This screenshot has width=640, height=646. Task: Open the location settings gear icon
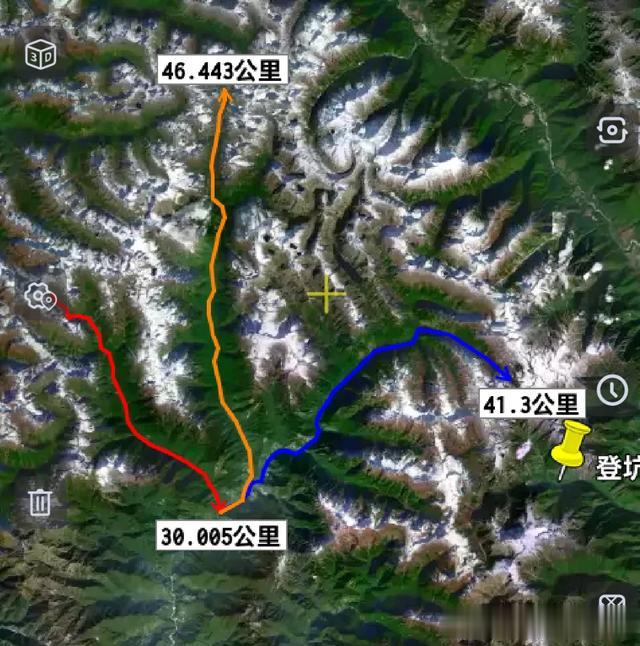(40, 296)
